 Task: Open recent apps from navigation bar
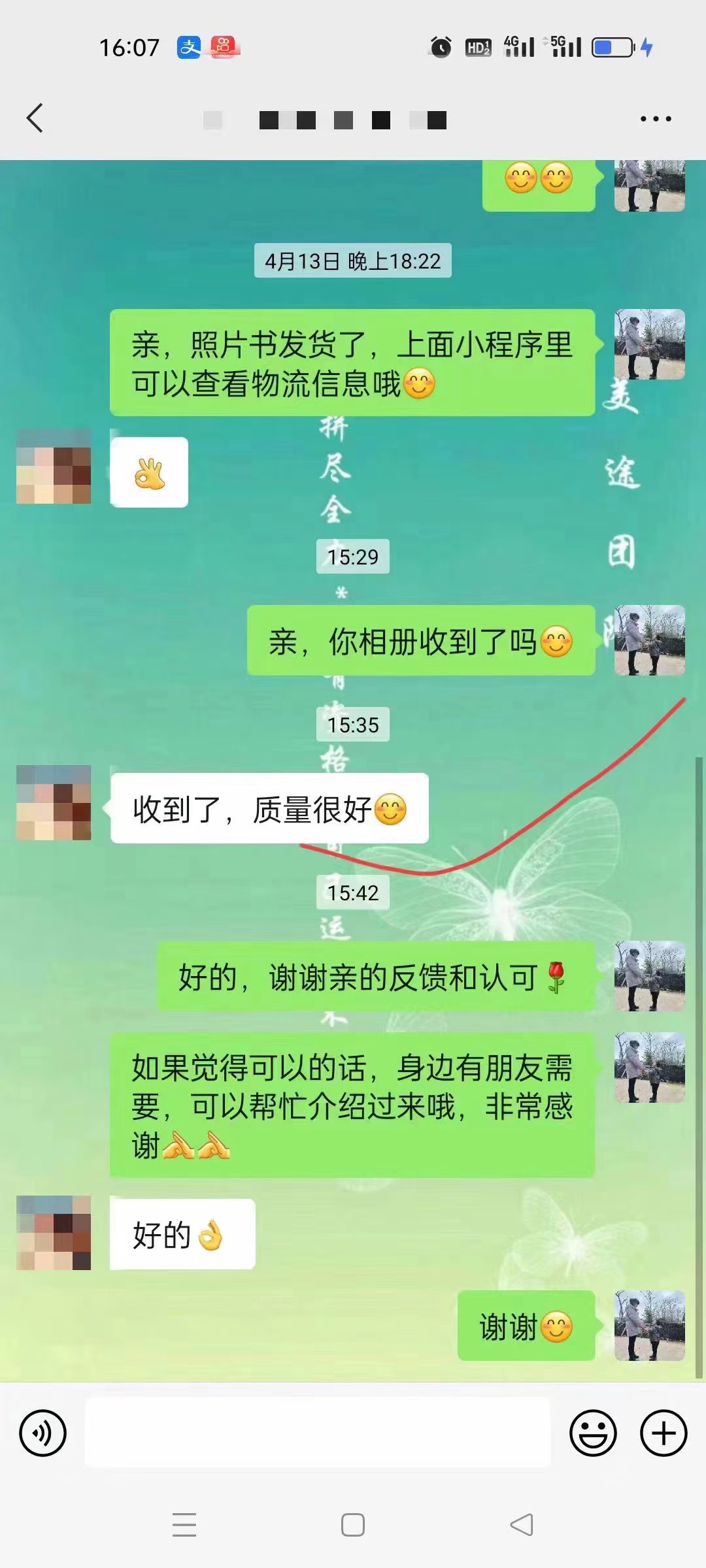tap(184, 1525)
